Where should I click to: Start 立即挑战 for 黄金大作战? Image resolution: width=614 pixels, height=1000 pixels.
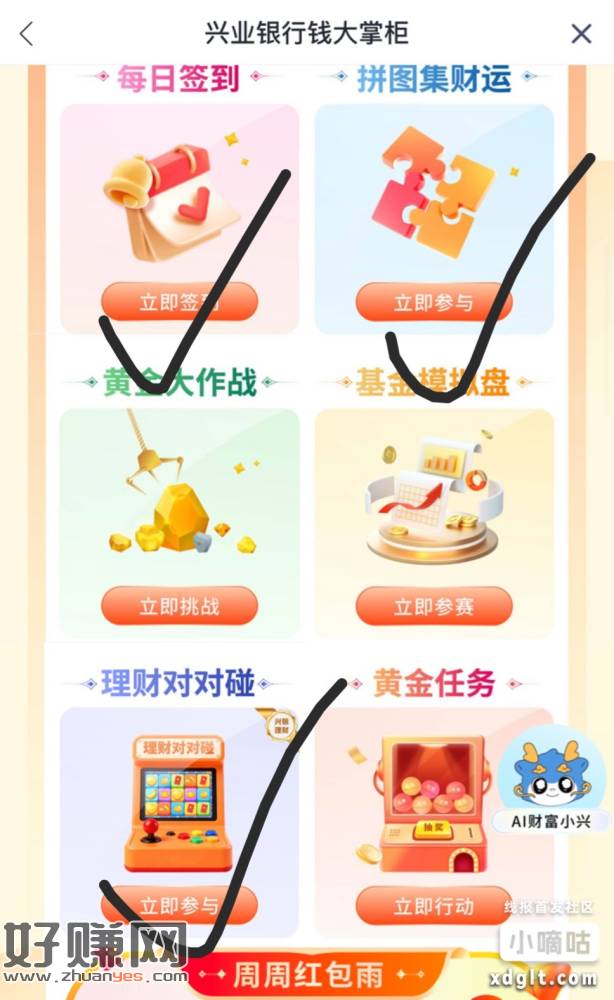pyautogui.click(x=179, y=606)
